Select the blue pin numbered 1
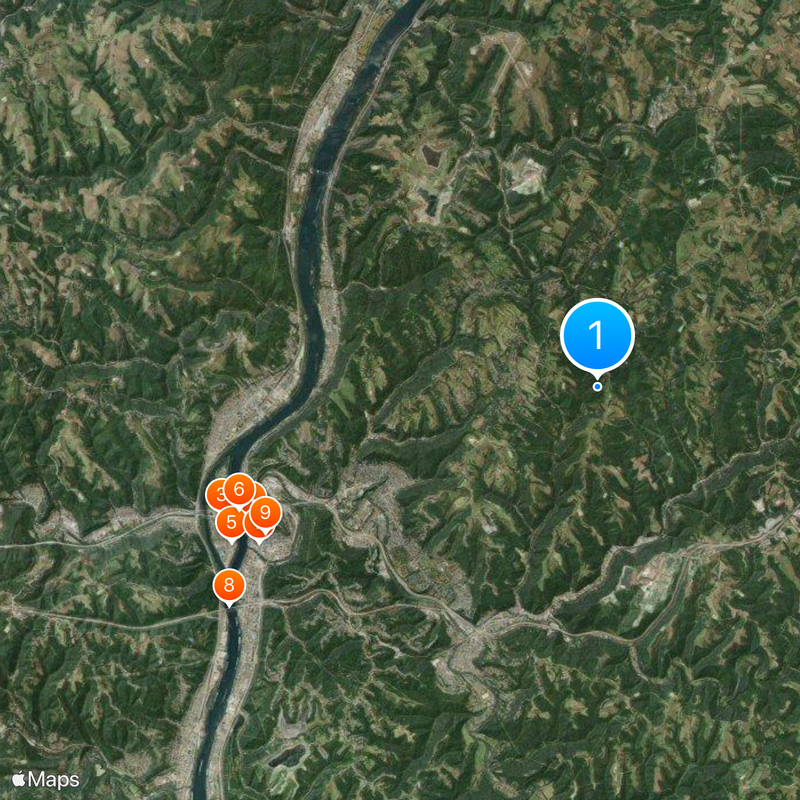 (597, 335)
